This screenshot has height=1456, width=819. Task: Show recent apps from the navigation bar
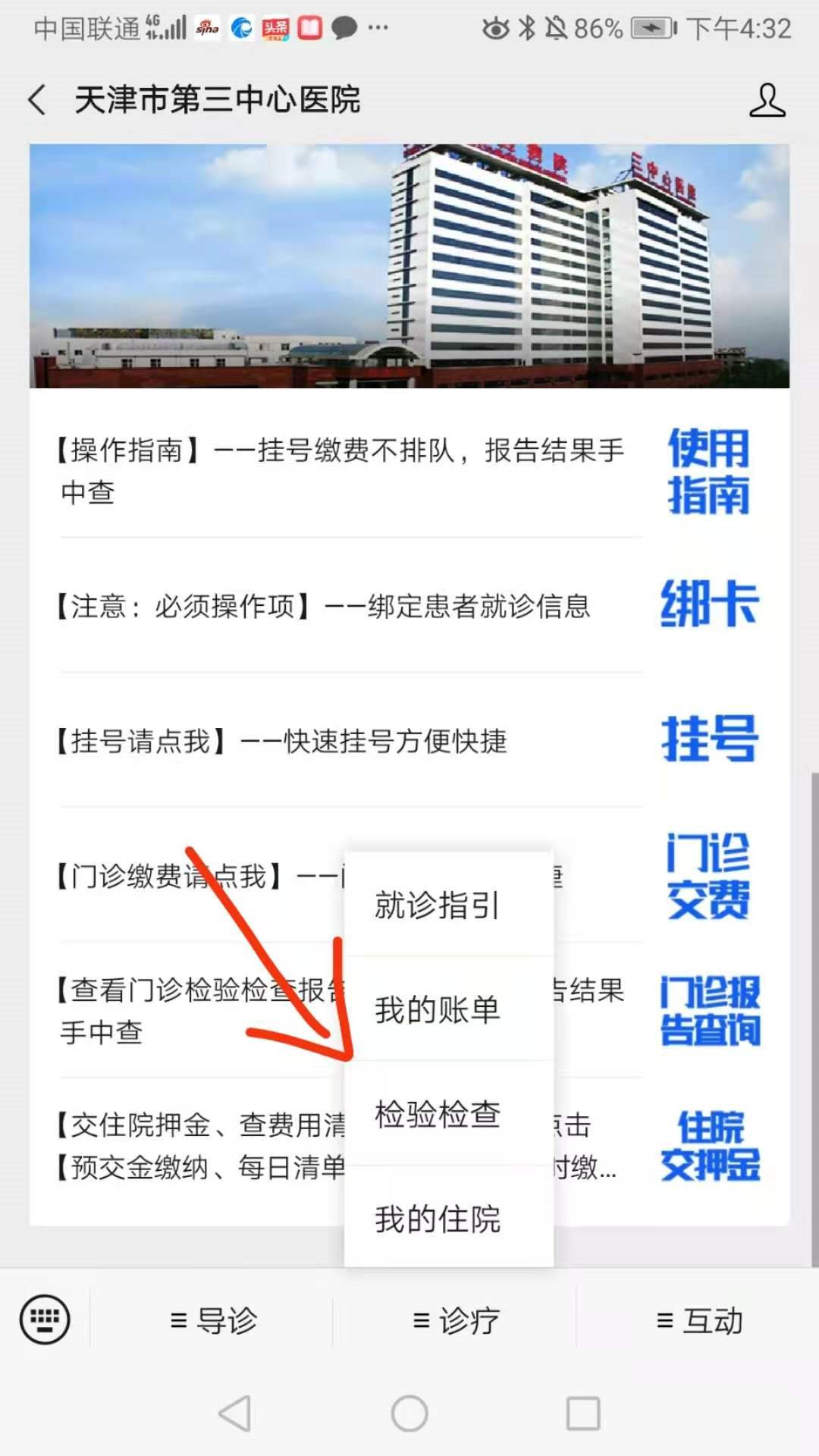coord(583,1414)
